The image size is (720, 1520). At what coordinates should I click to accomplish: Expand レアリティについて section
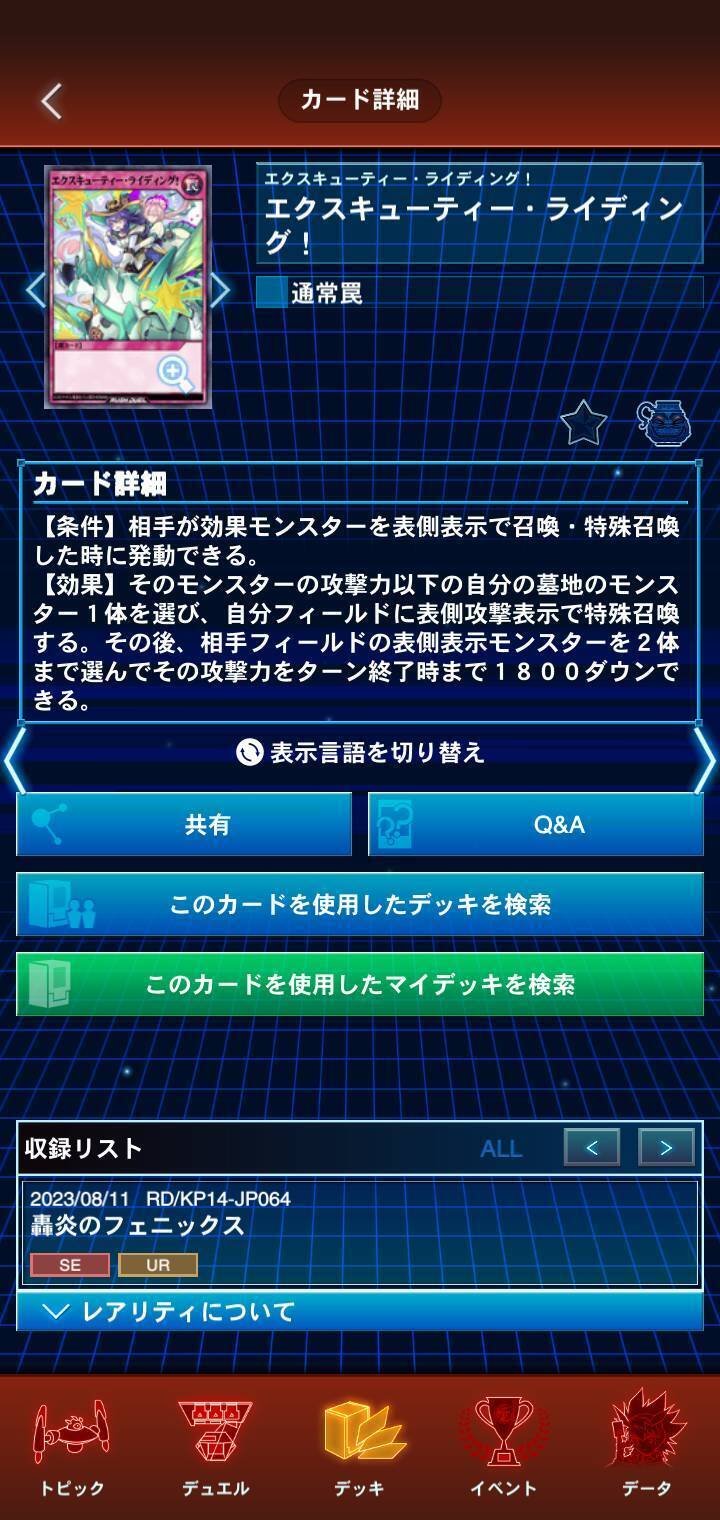click(360, 1311)
